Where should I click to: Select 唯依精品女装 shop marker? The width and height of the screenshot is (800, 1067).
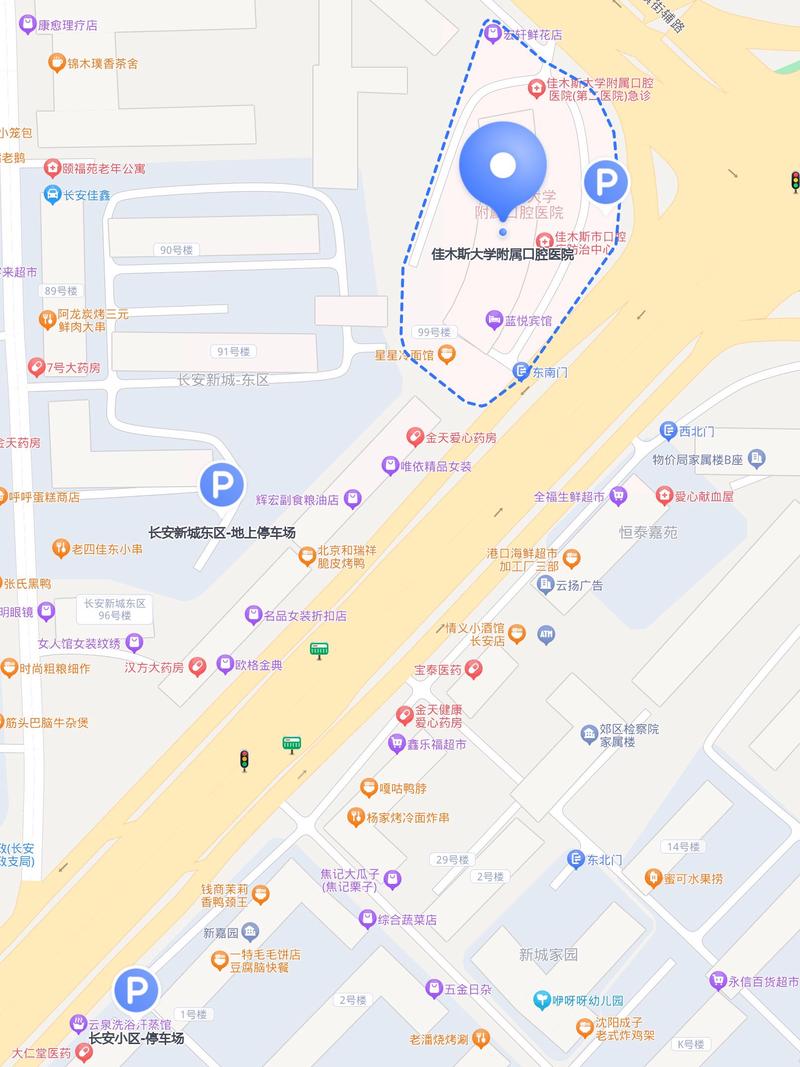390,465
